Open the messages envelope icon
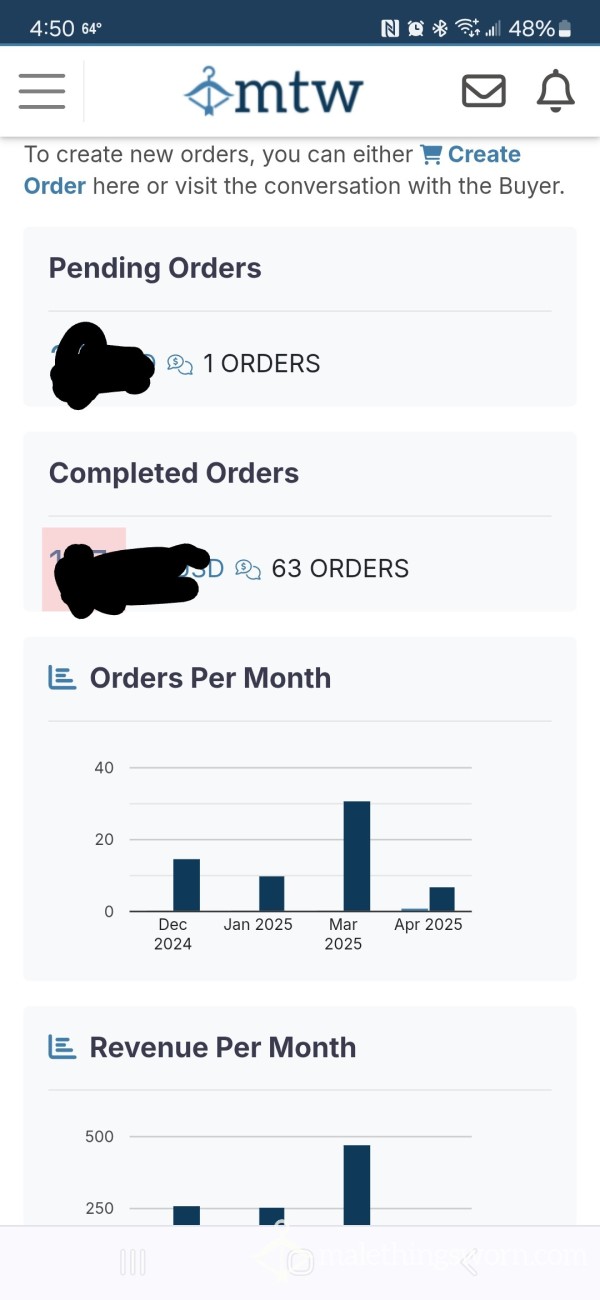600x1300 pixels. 484,91
